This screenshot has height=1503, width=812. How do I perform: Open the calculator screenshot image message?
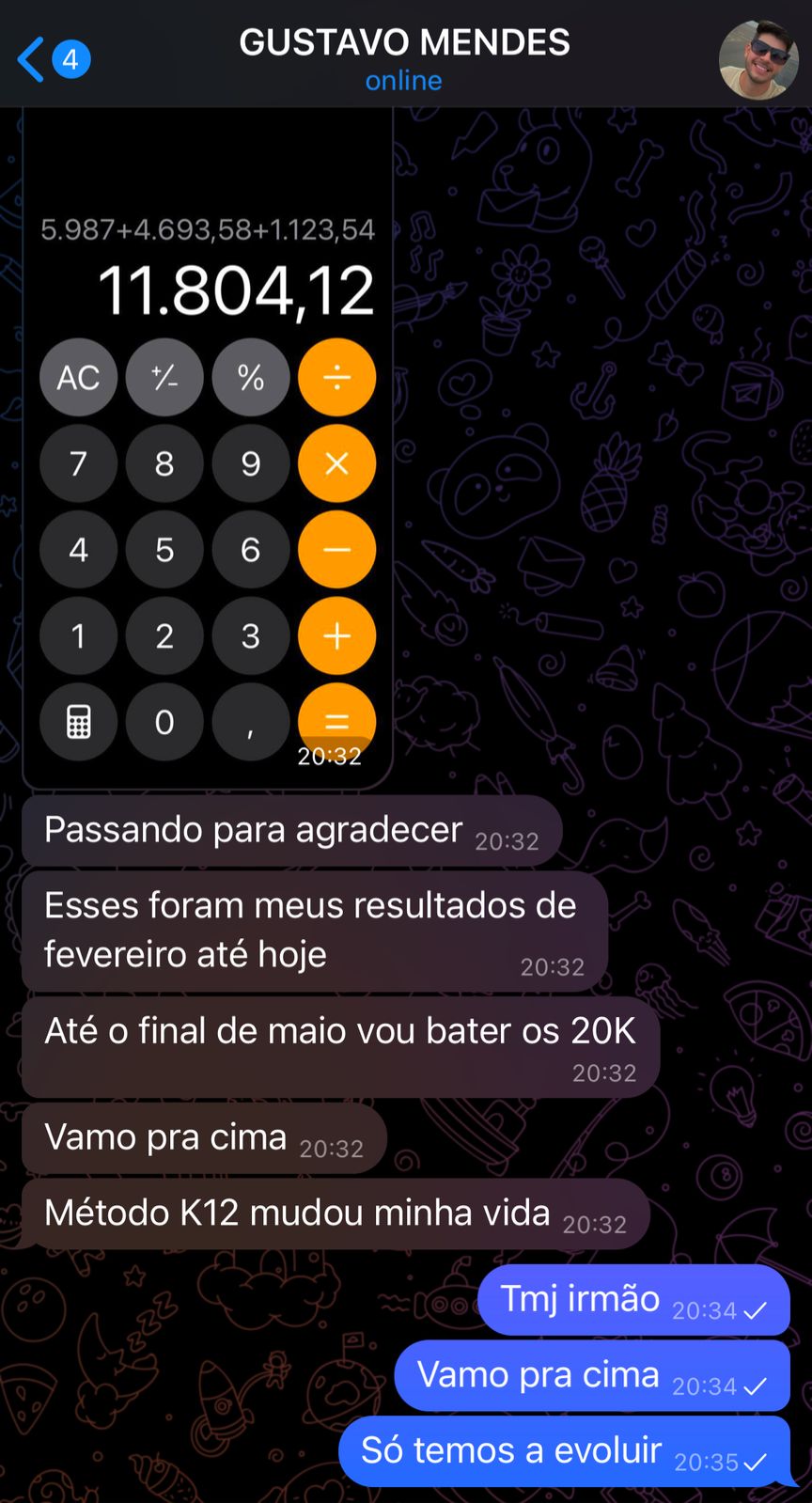(207, 451)
